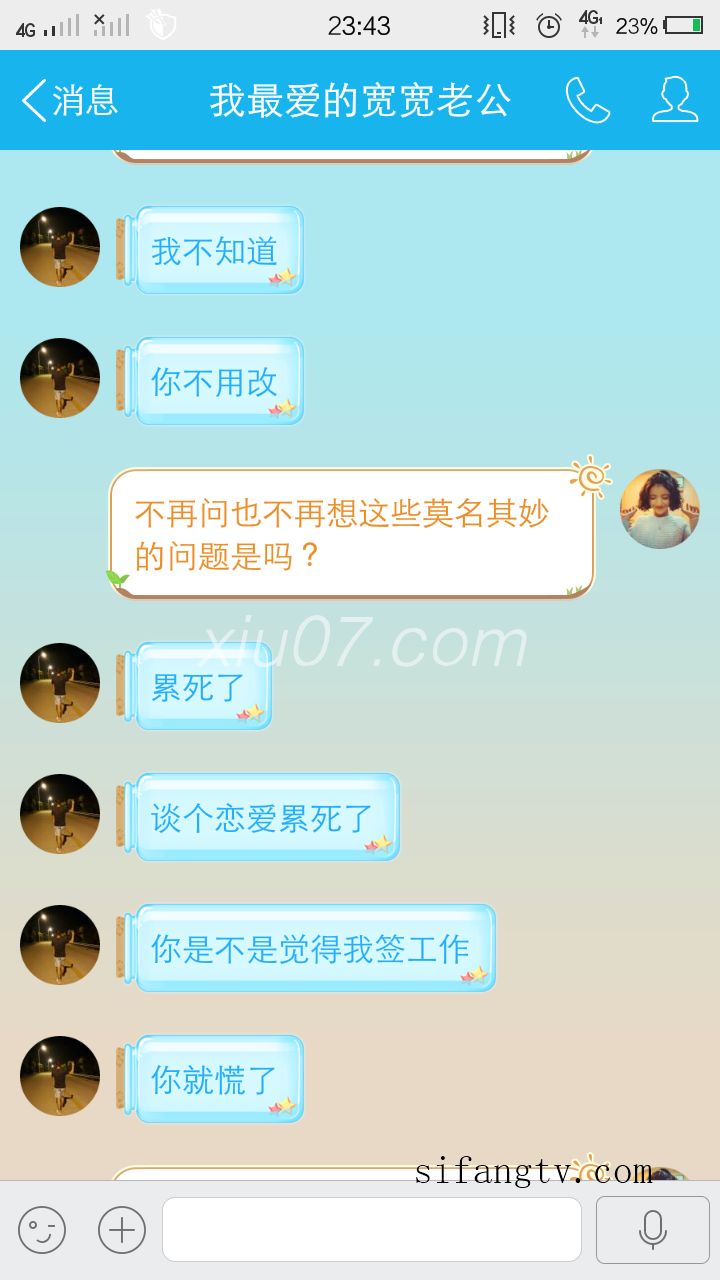Tap the message text input field
This screenshot has width=720, height=1280.
pyautogui.click(x=371, y=1230)
